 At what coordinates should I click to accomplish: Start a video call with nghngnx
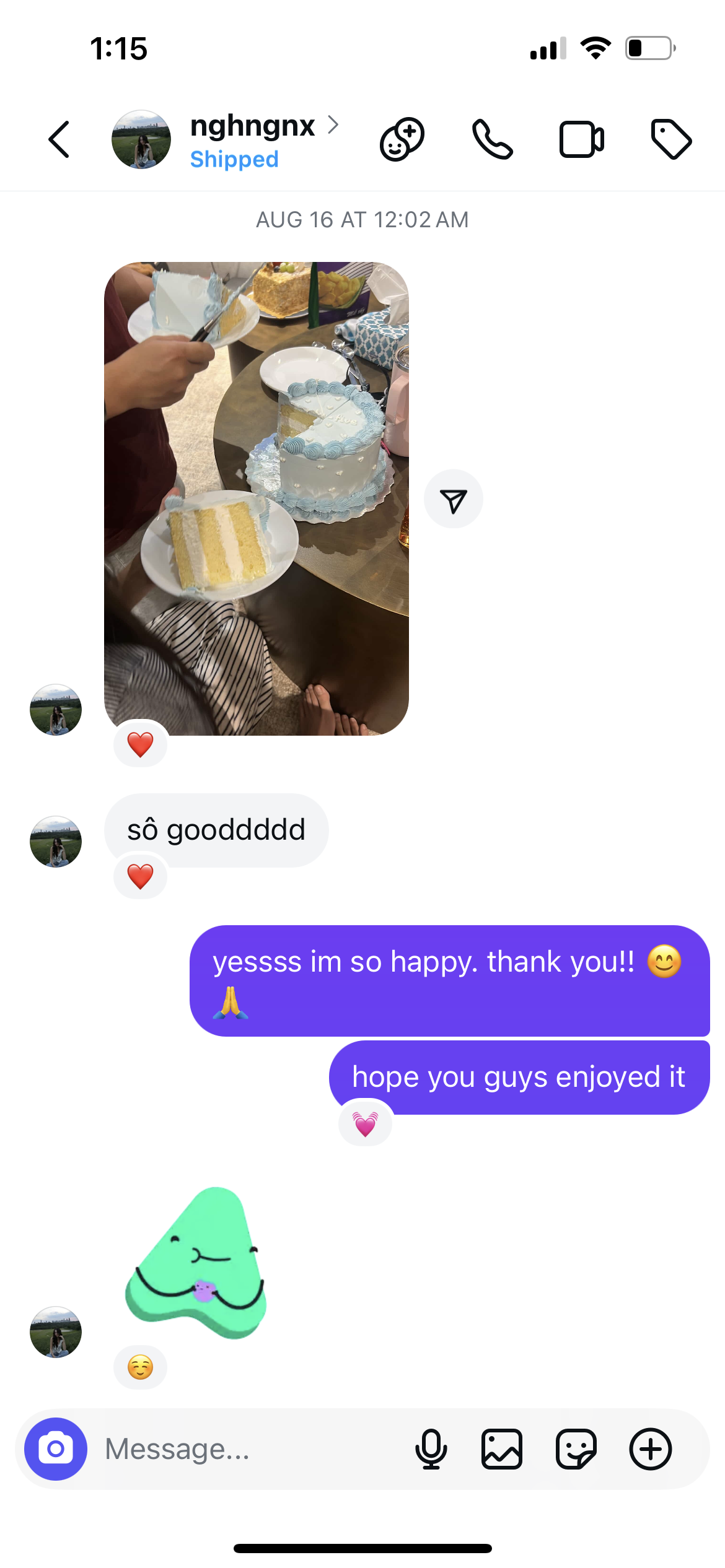[581, 139]
